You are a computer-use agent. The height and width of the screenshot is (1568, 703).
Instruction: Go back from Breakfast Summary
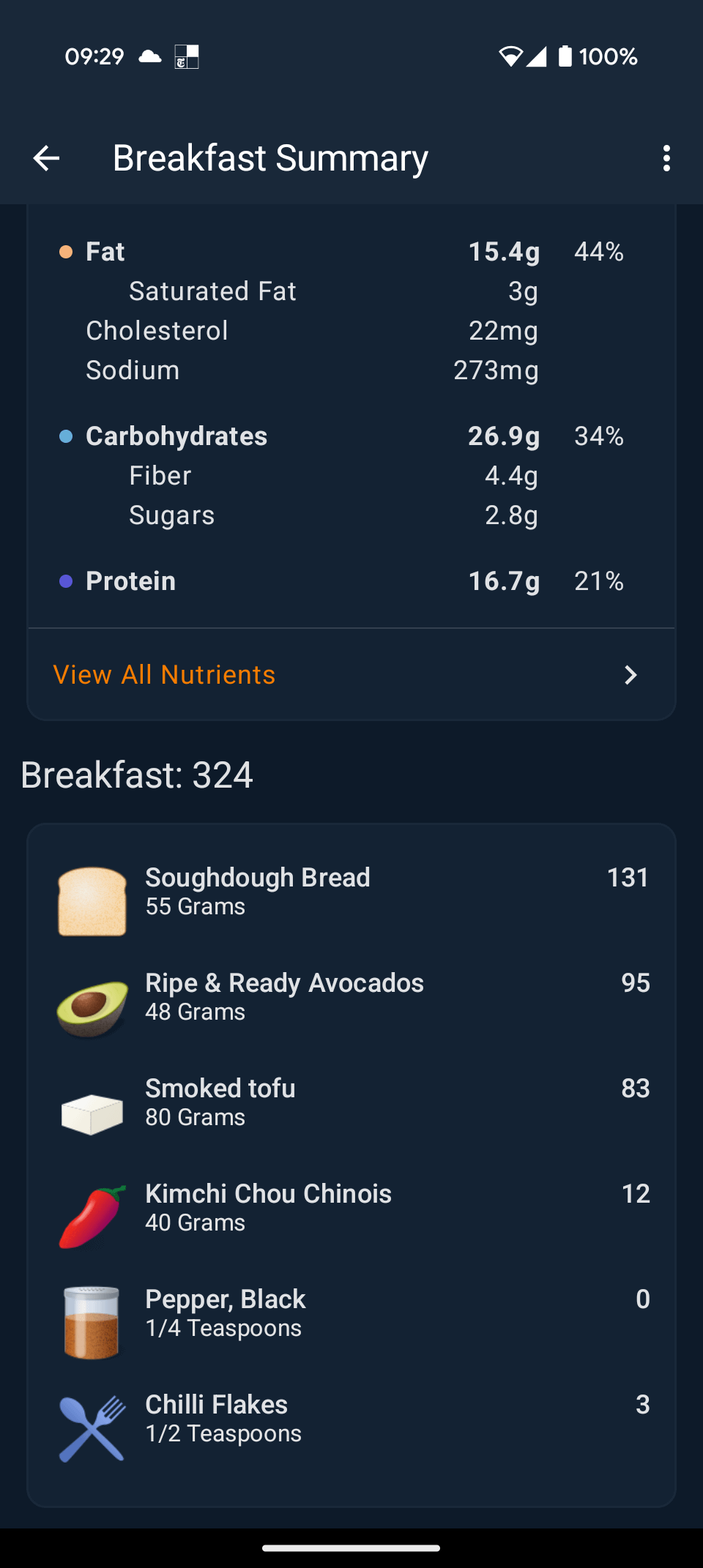coord(47,158)
